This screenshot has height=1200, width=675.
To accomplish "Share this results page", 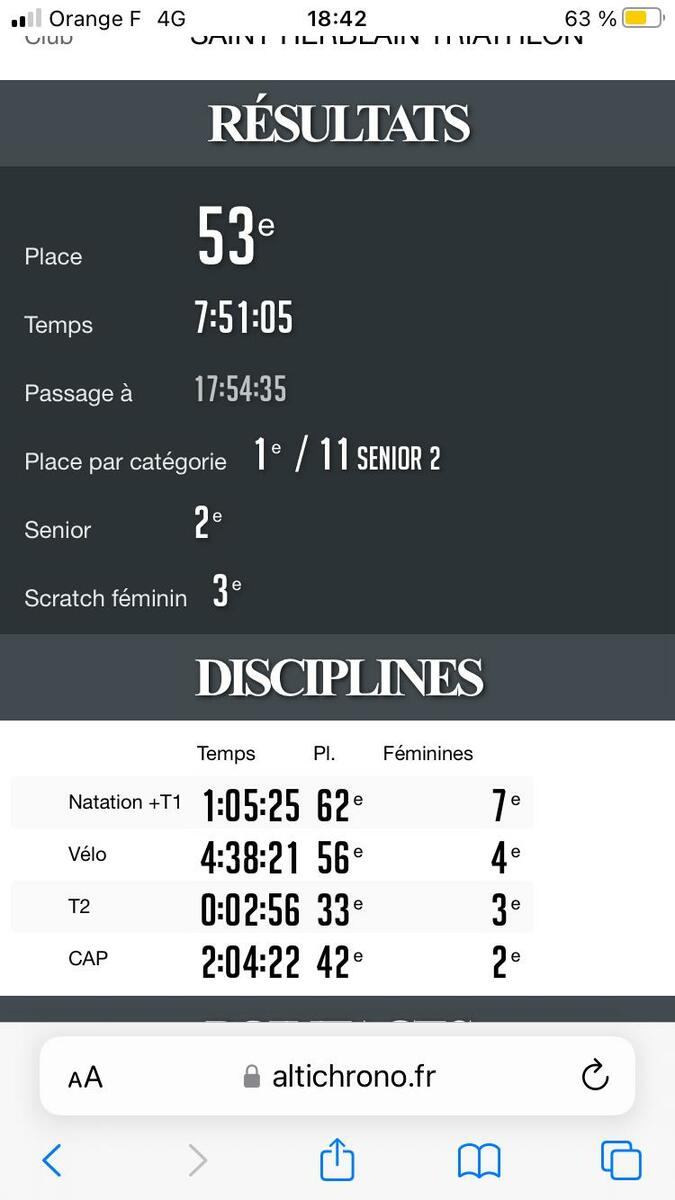I will [337, 1160].
